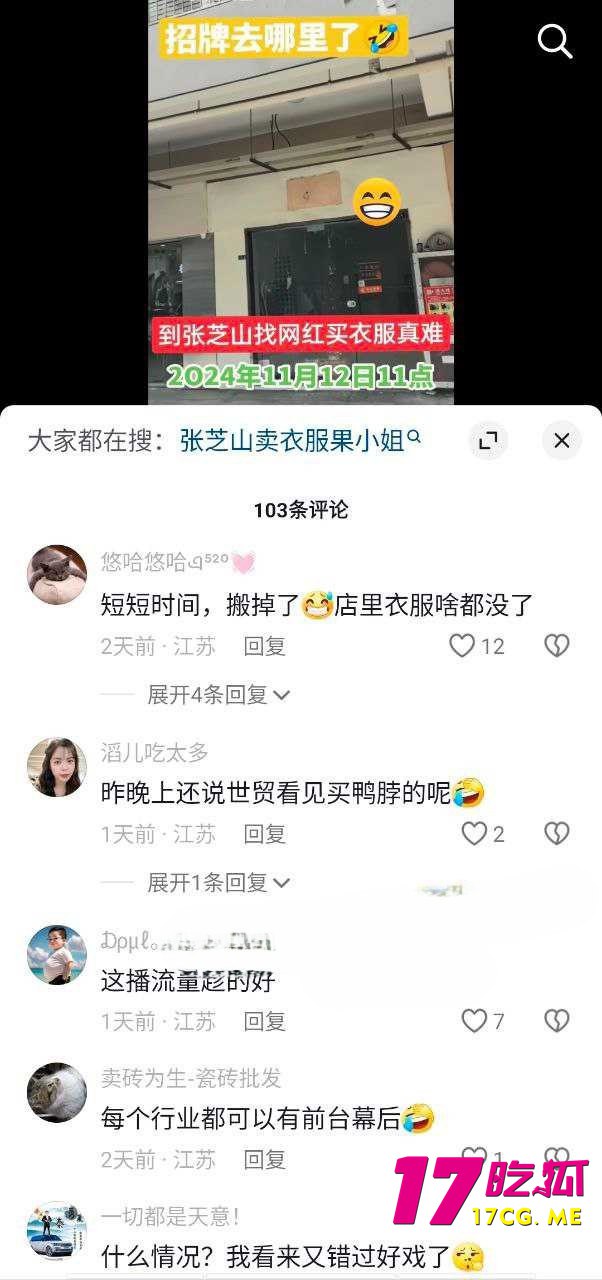This screenshot has width=602, height=1280.
Task: Dislike the comment by 悠哈悠哈
Action: pos(556,646)
